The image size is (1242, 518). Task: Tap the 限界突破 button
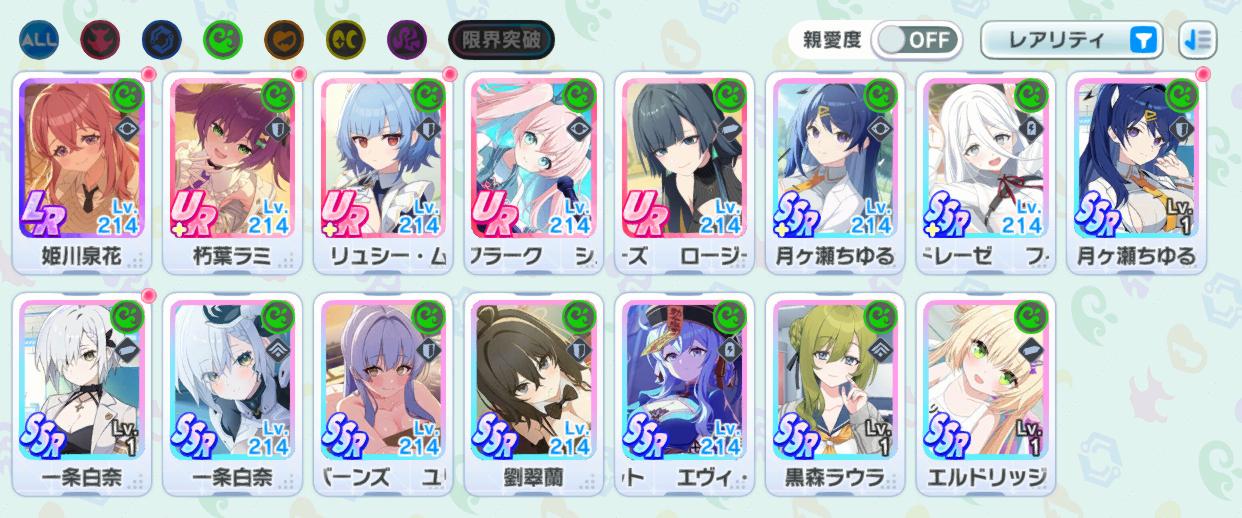click(501, 40)
